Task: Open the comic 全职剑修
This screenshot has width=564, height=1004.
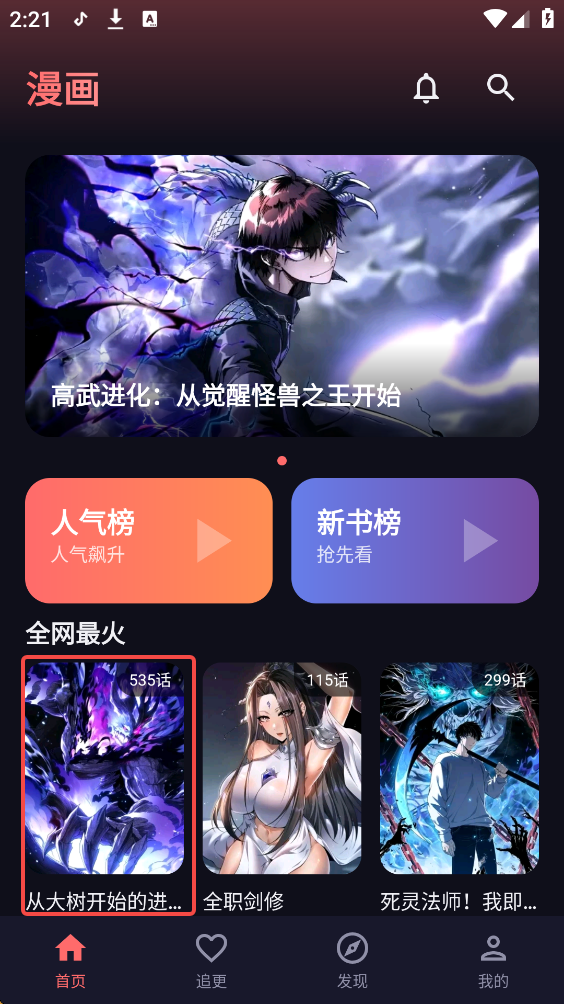Action: pyautogui.click(x=282, y=787)
